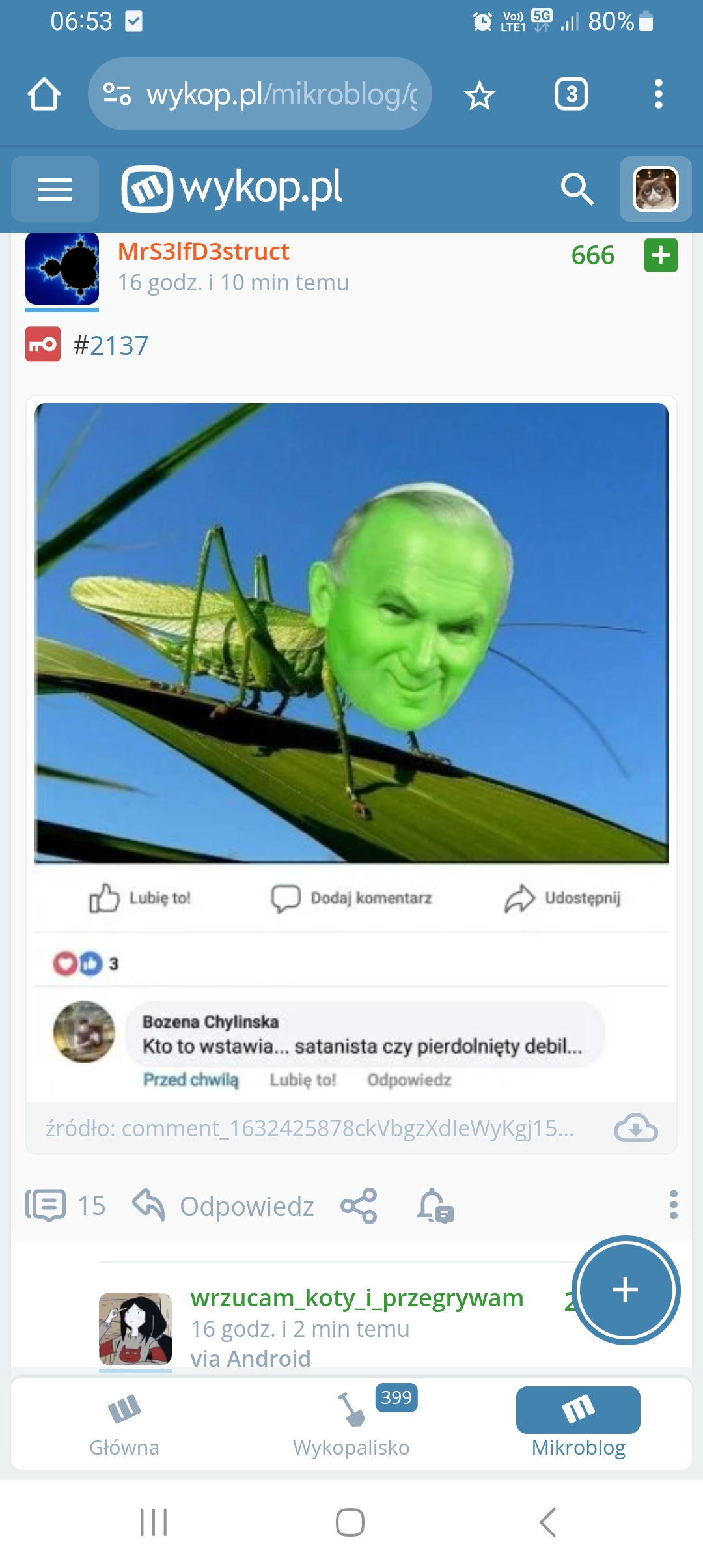Open my profile avatar menu
This screenshot has width=703, height=1568.
point(655,189)
